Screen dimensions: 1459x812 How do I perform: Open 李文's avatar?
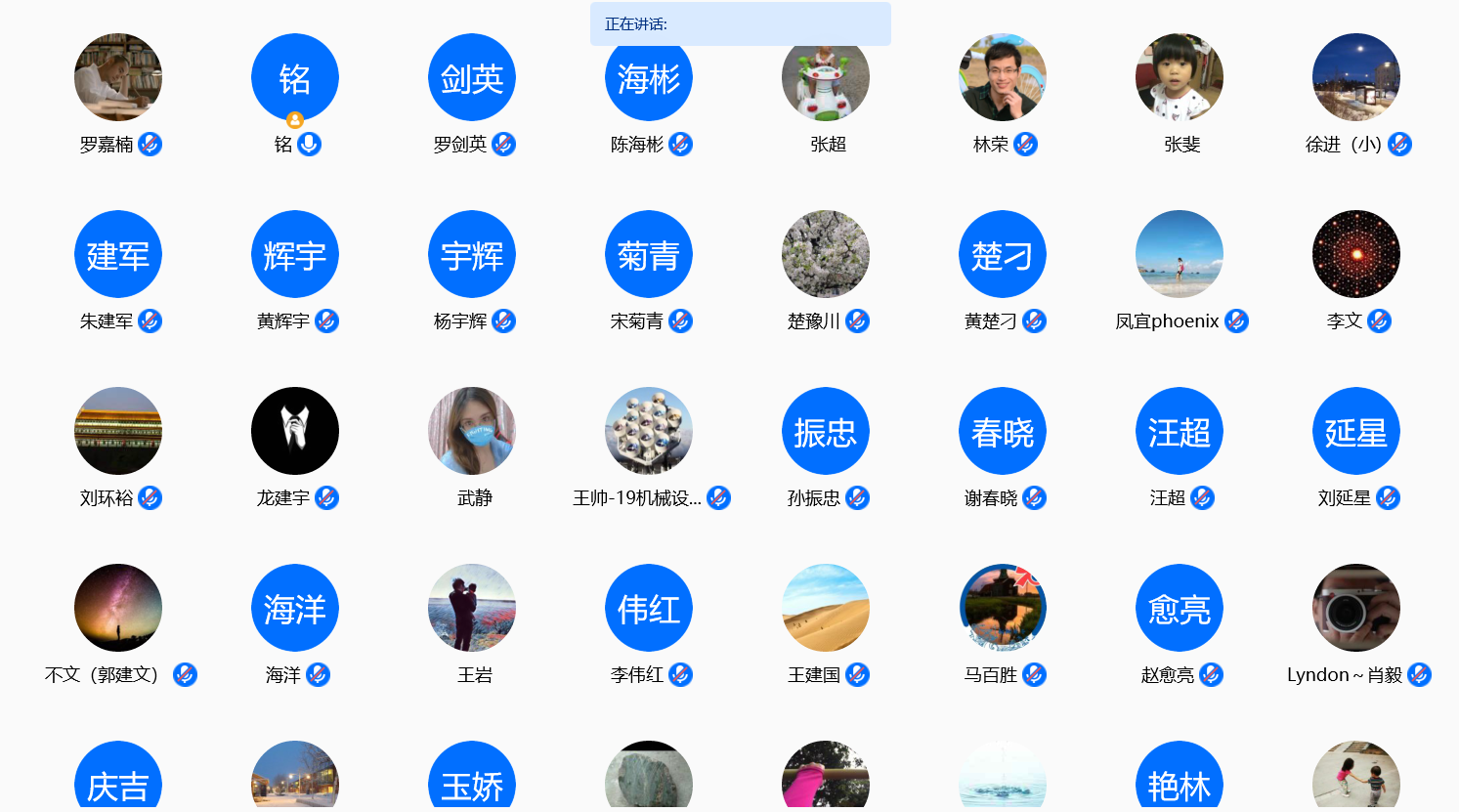pos(1356,254)
